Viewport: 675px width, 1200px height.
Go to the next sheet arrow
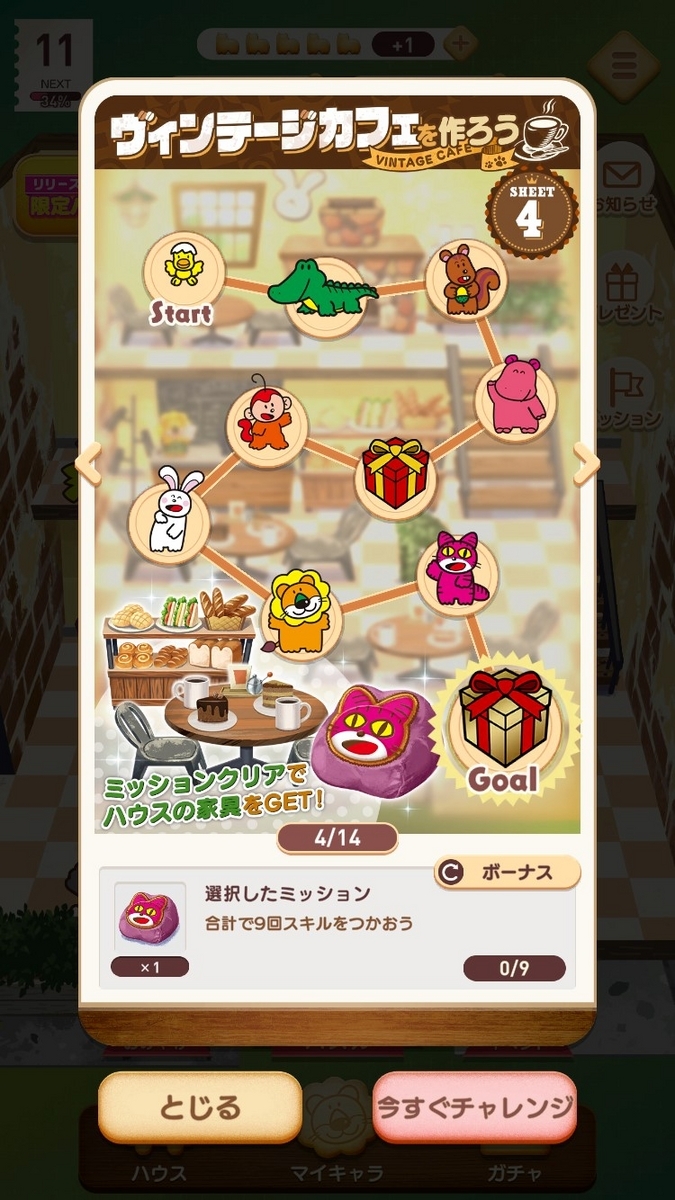click(x=586, y=465)
